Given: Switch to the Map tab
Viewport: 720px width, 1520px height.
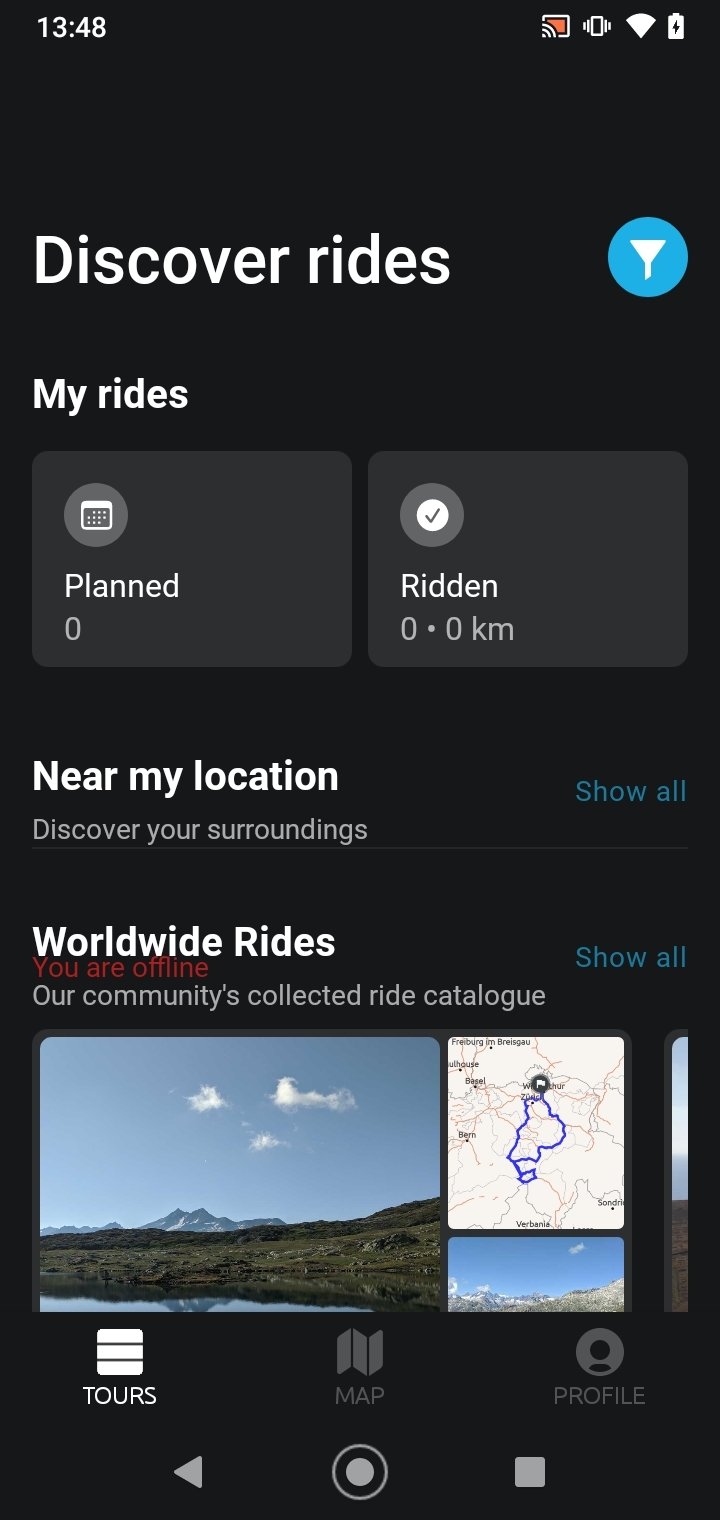Looking at the screenshot, I should [x=360, y=1367].
